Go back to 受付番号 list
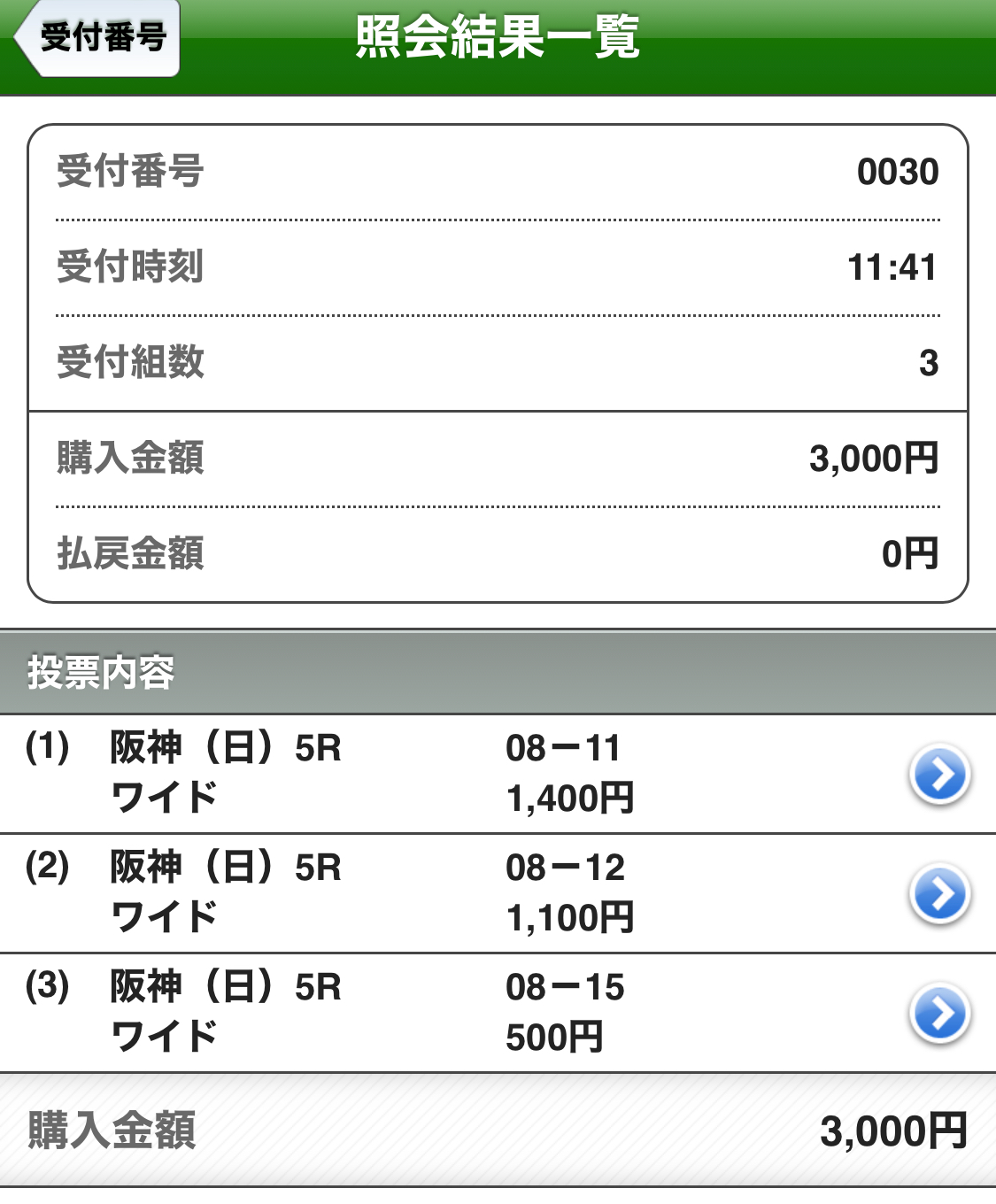Screen dimensions: 996x1204 click(99, 38)
